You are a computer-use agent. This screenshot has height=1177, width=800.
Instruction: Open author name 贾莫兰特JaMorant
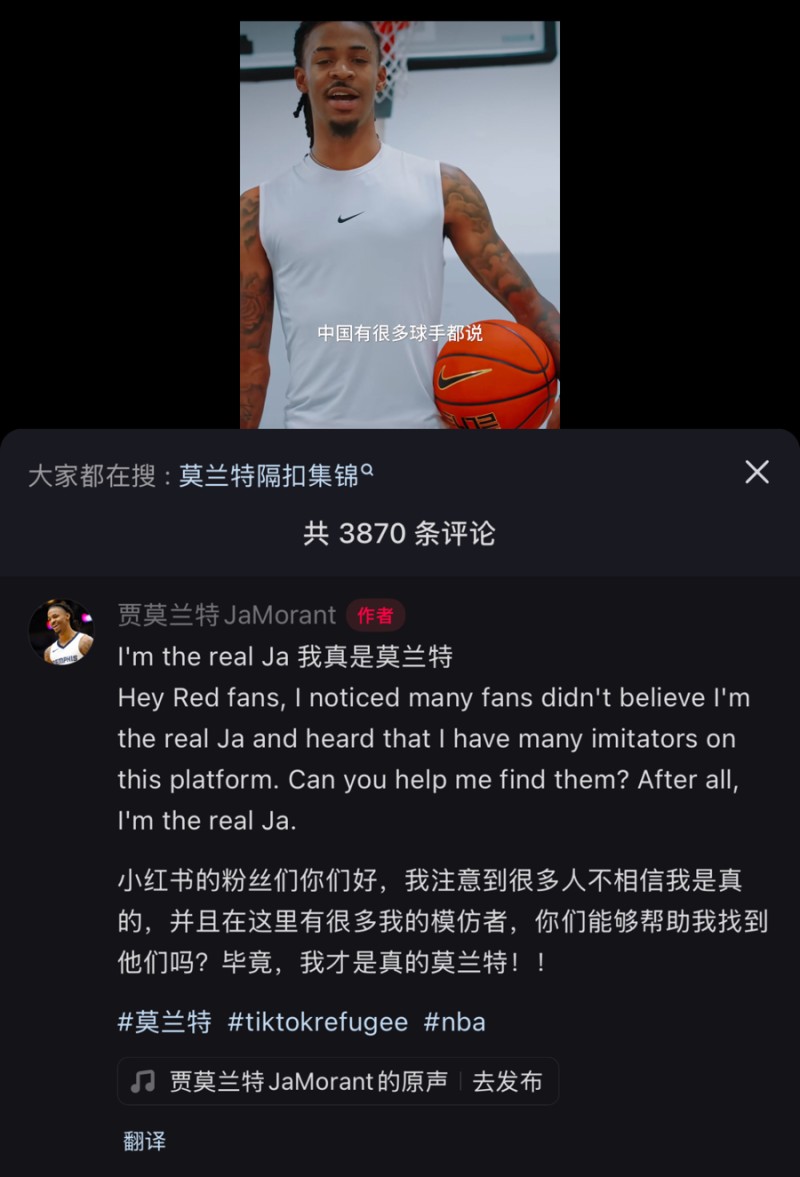tap(227, 615)
